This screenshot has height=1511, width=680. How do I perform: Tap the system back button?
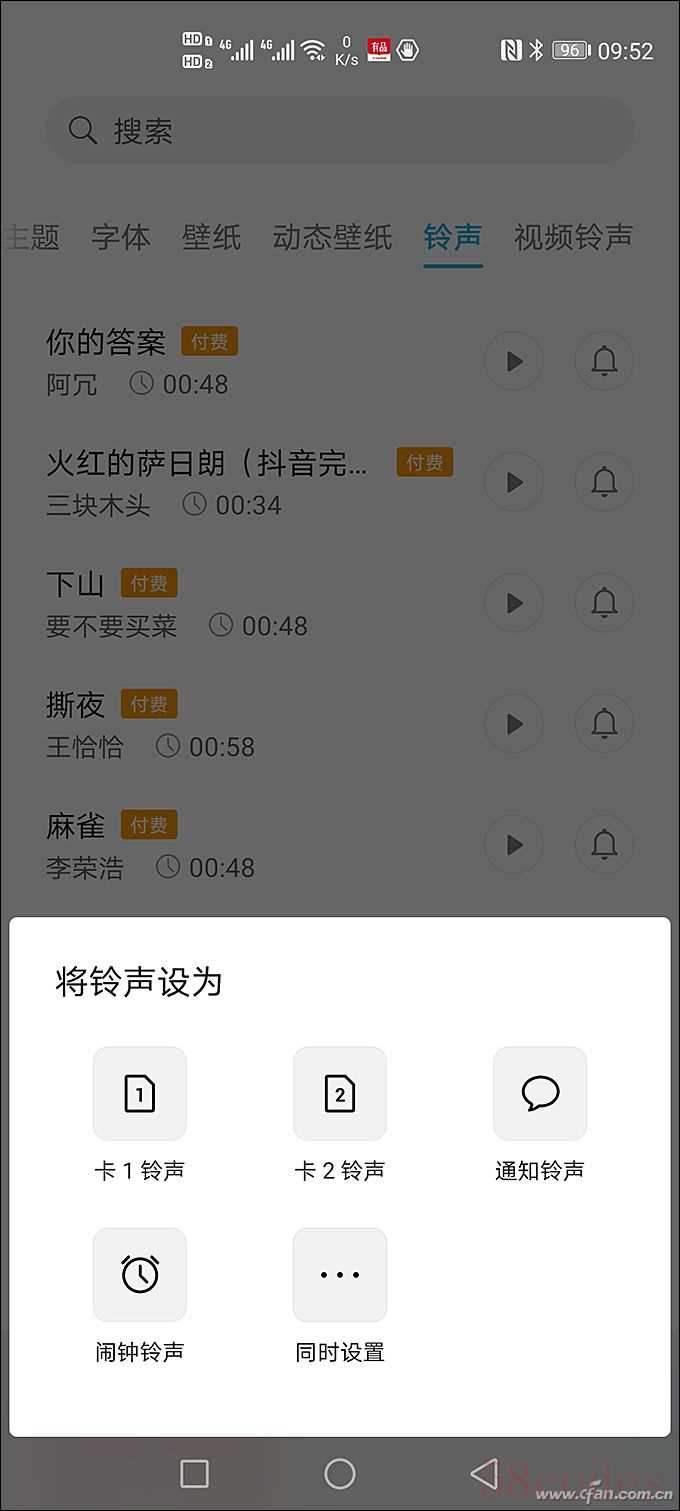(x=485, y=1473)
